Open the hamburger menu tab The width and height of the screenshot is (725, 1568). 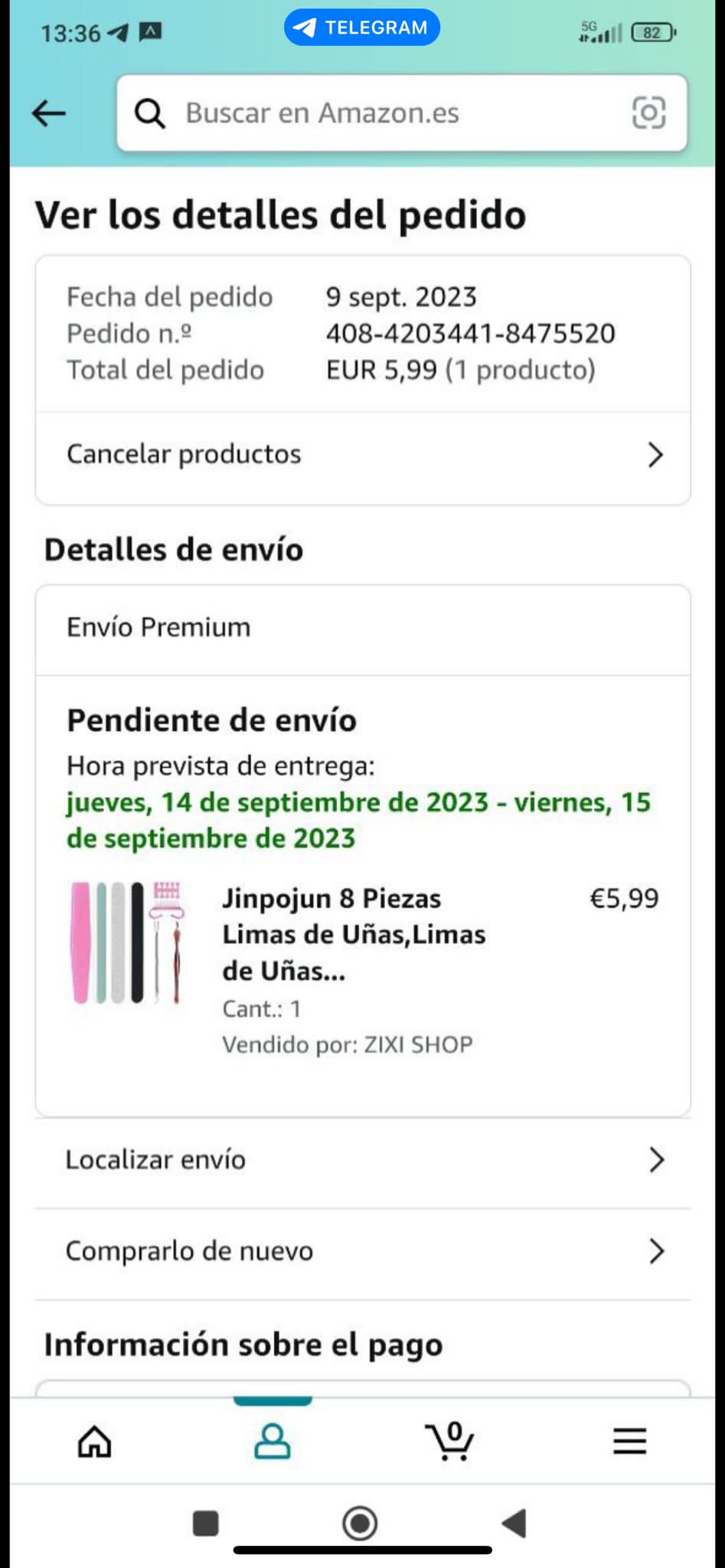click(629, 1442)
